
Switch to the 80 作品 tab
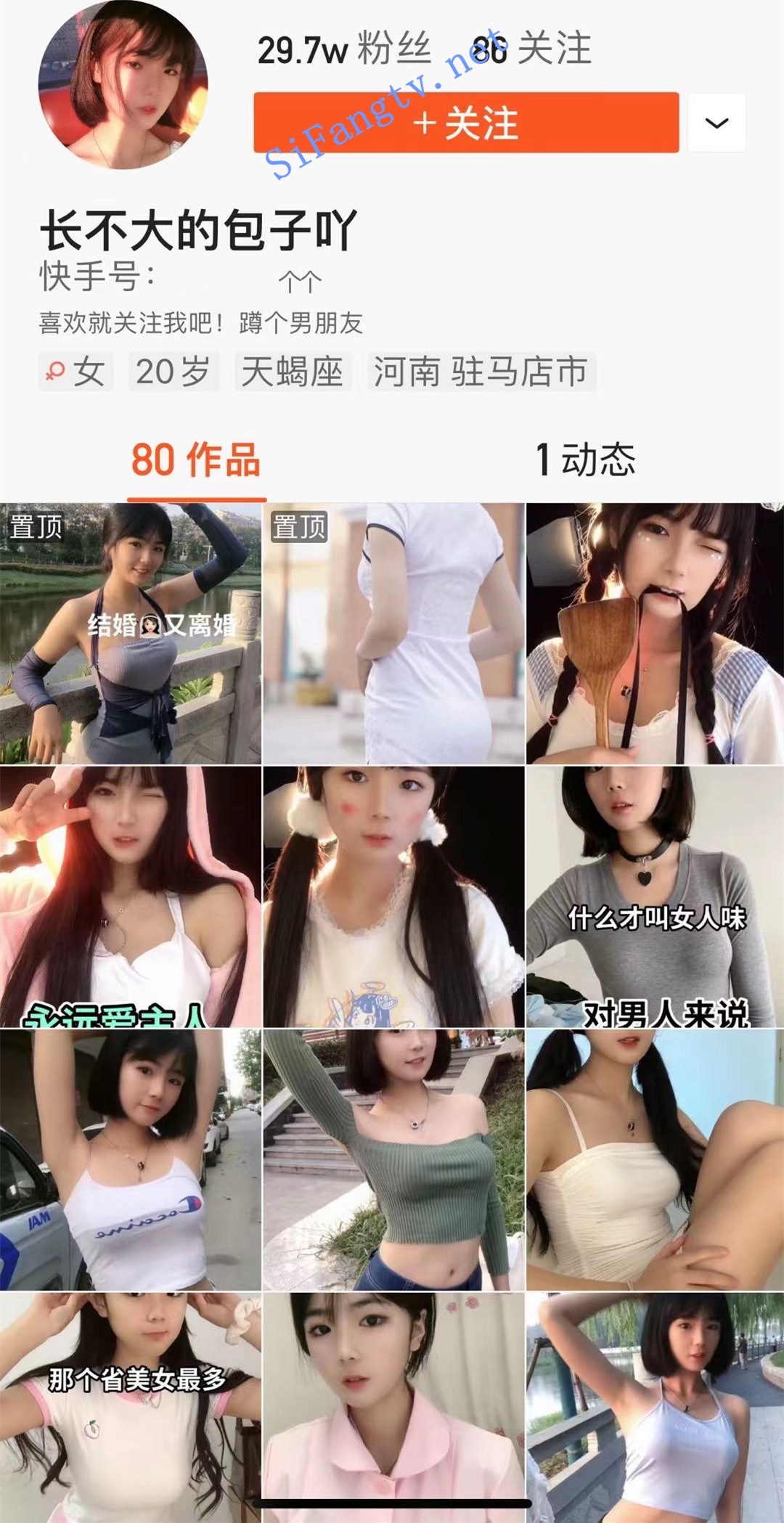click(x=196, y=460)
